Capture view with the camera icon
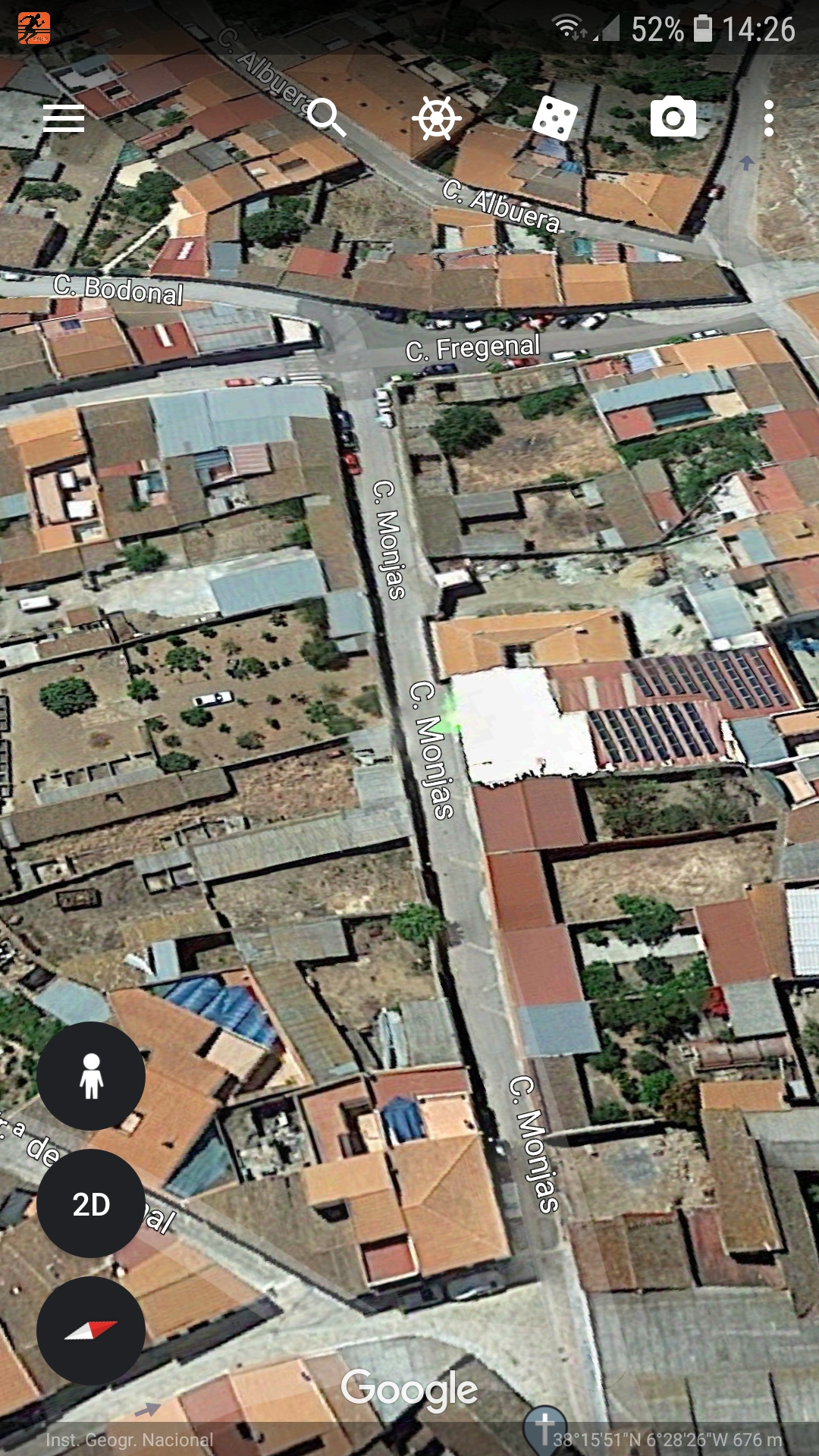Viewport: 819px width, 1456px height. click(x=673, y=118)
